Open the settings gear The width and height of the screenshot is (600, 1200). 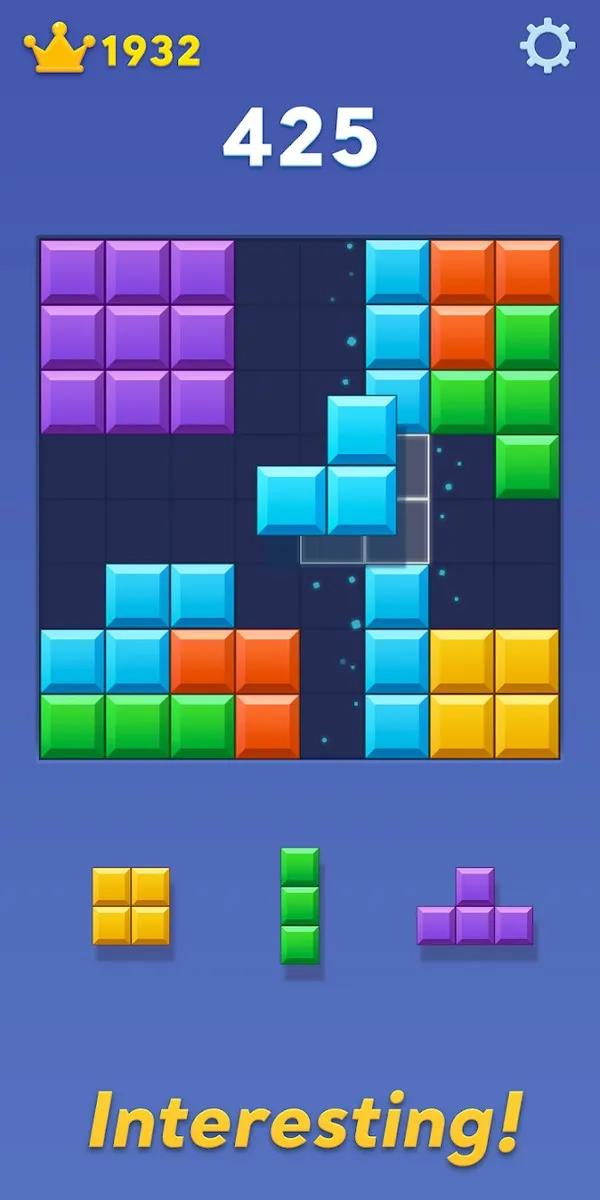pyautogui.click(x=547, y=45)
